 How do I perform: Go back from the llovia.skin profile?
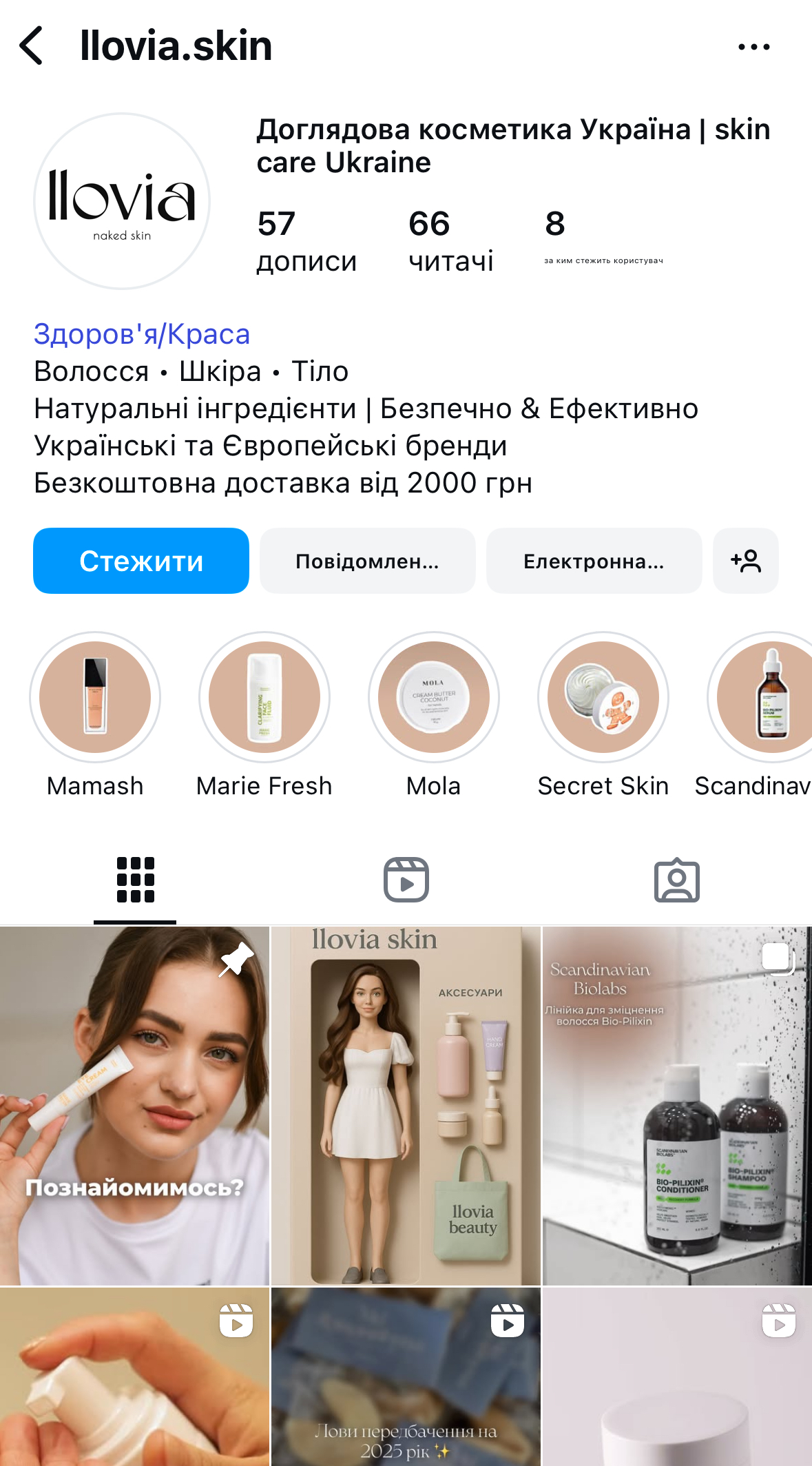tap(32, 46)
